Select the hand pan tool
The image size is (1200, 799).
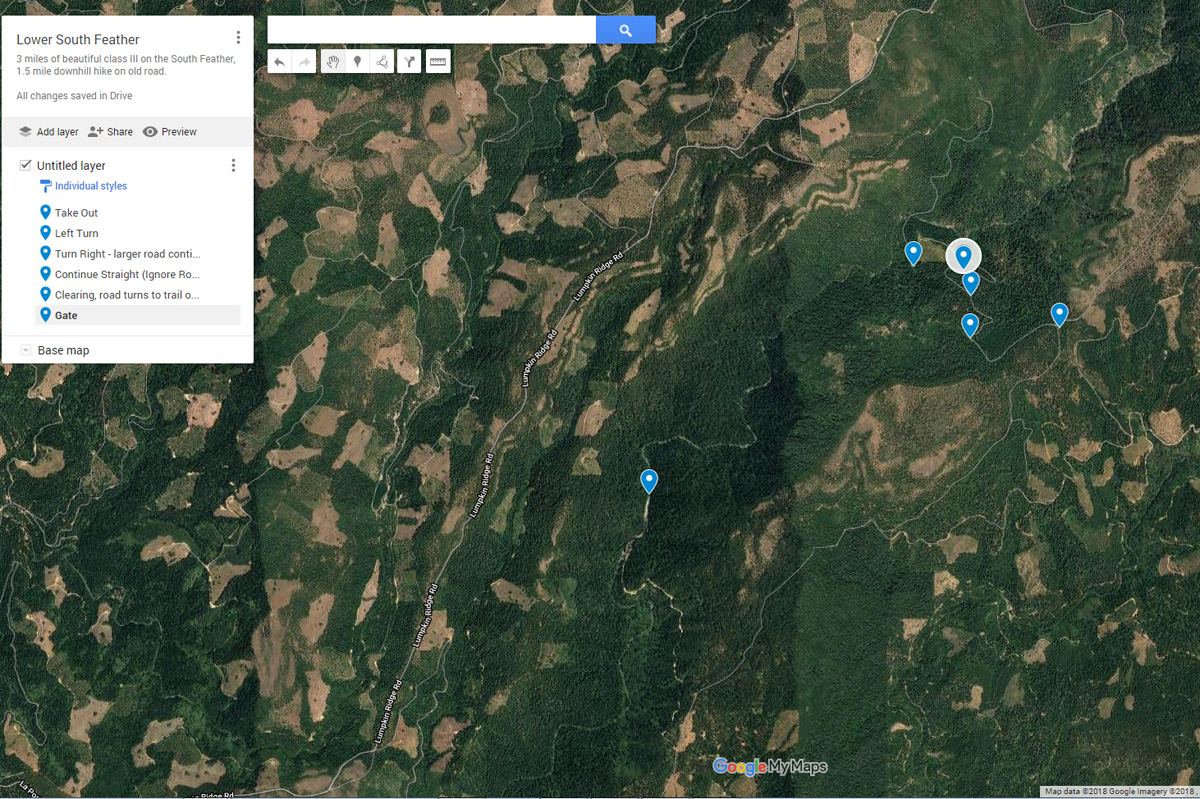[332, 62]
